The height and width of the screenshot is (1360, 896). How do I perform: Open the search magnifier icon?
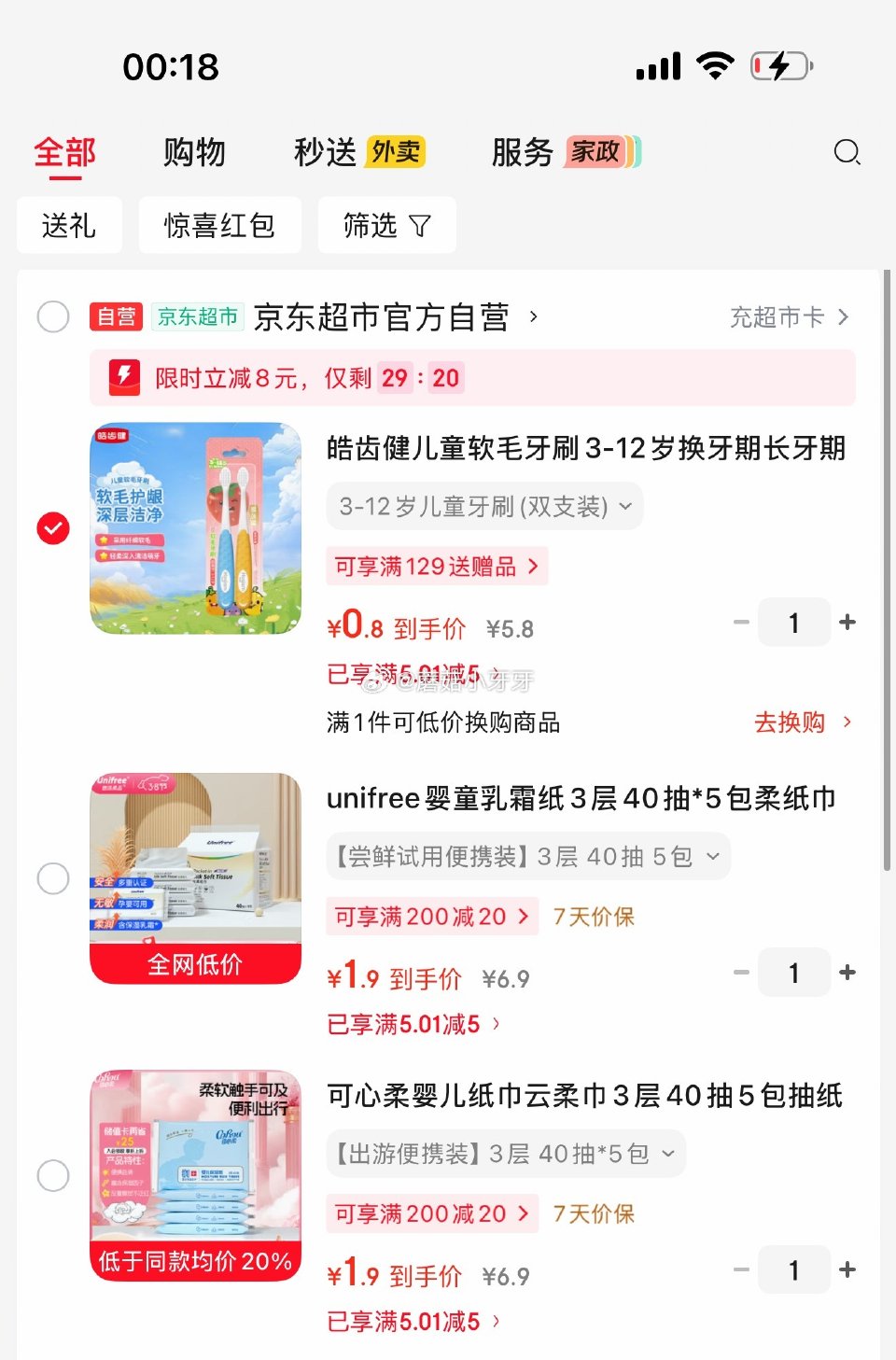pyautogui.click(x=846, y=151)
